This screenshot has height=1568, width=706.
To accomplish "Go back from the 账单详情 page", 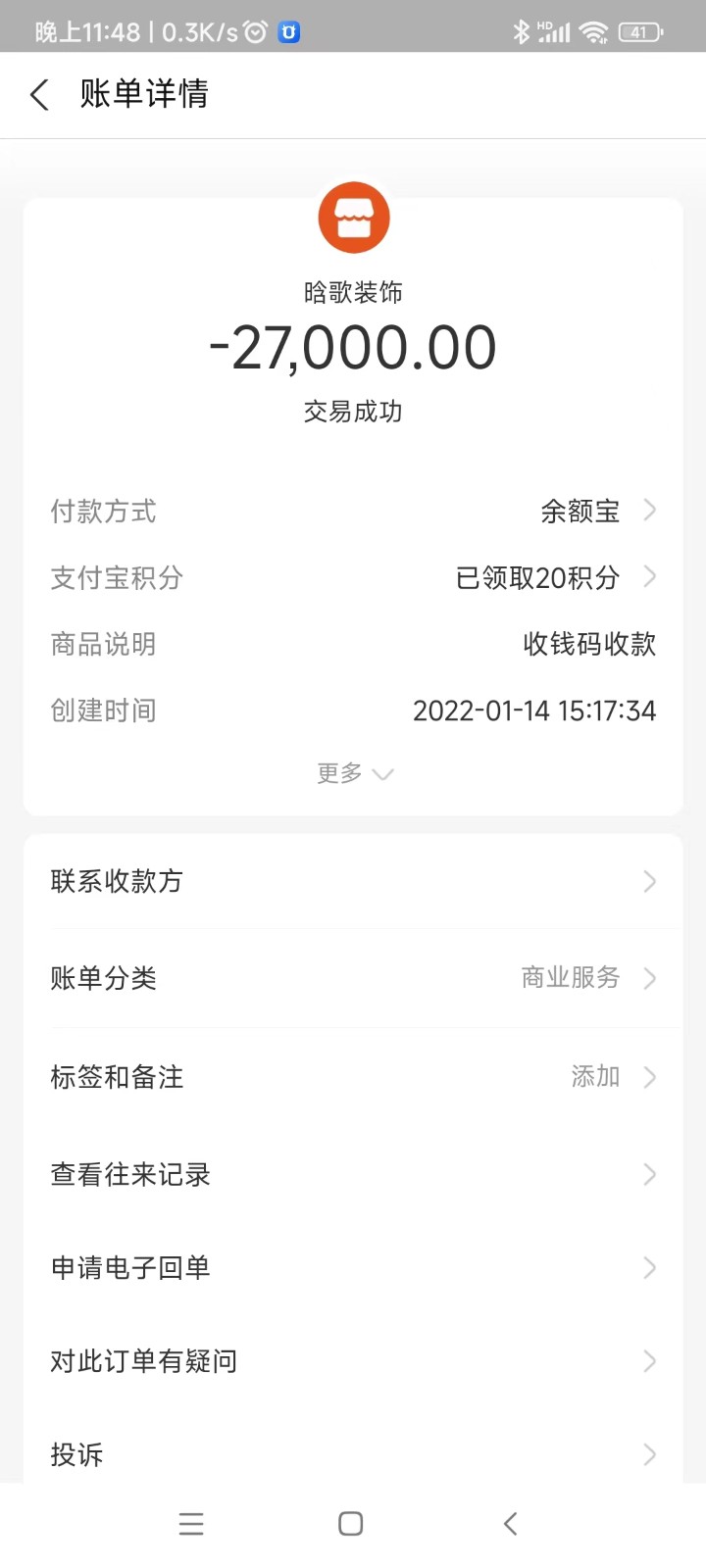I will point(39,95).
